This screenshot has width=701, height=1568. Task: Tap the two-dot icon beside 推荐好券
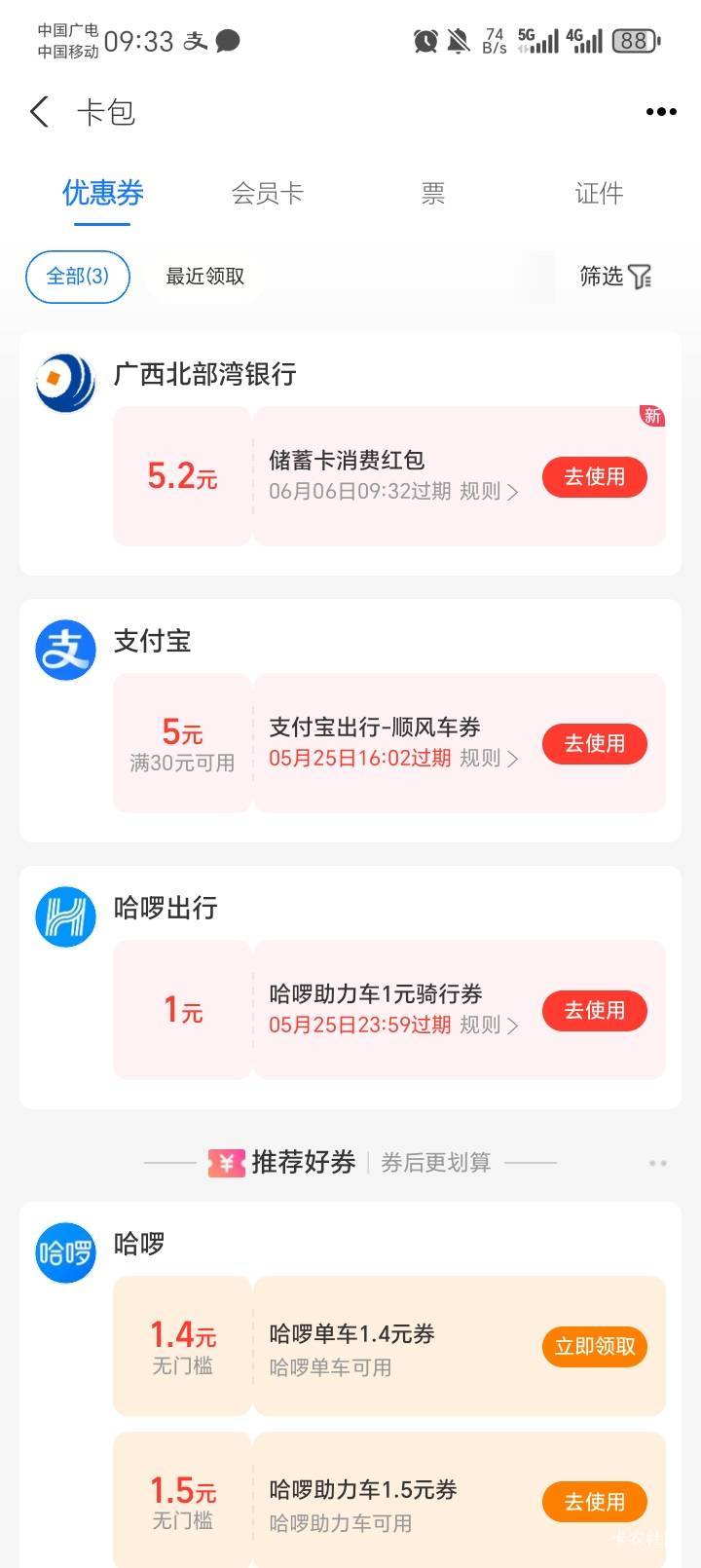(x=658, y=1163)
